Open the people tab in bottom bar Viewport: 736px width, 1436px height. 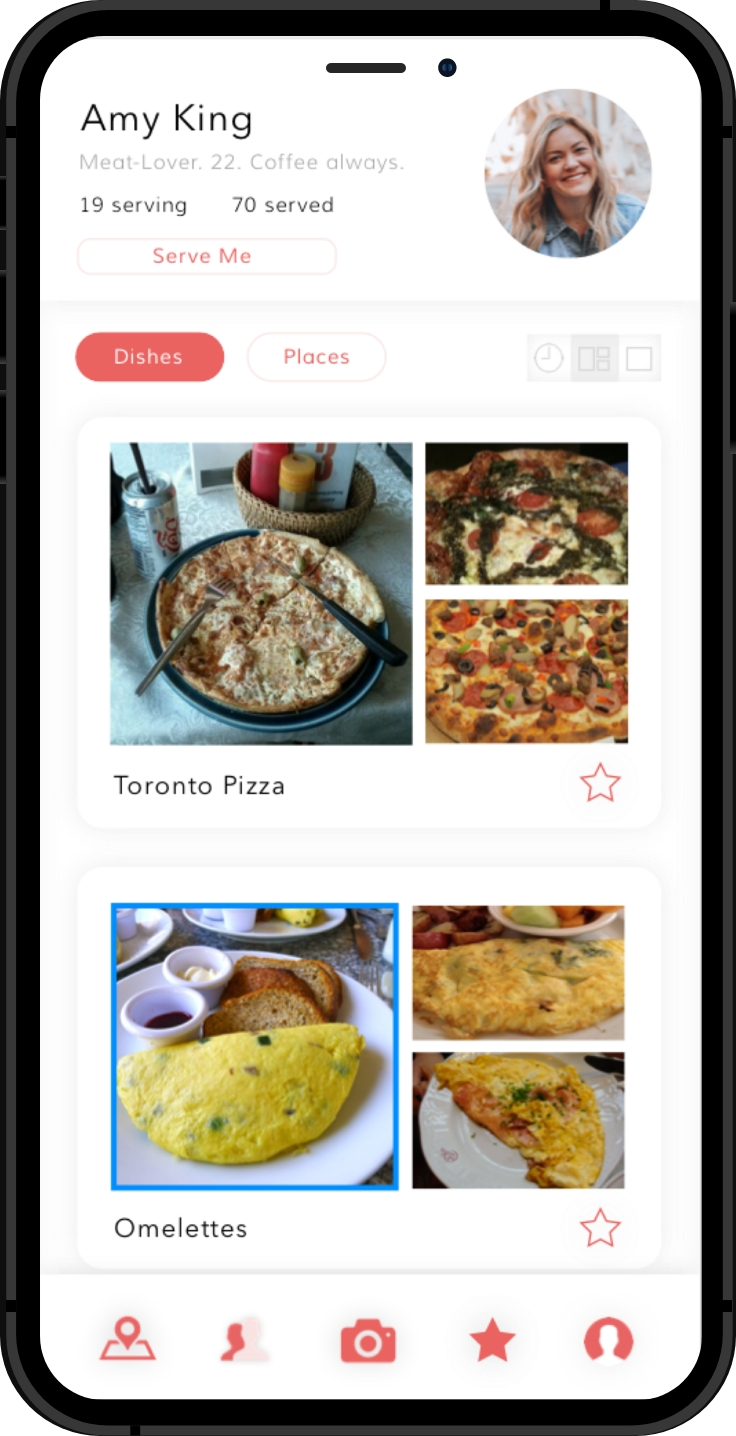(x=245, y=1339)
